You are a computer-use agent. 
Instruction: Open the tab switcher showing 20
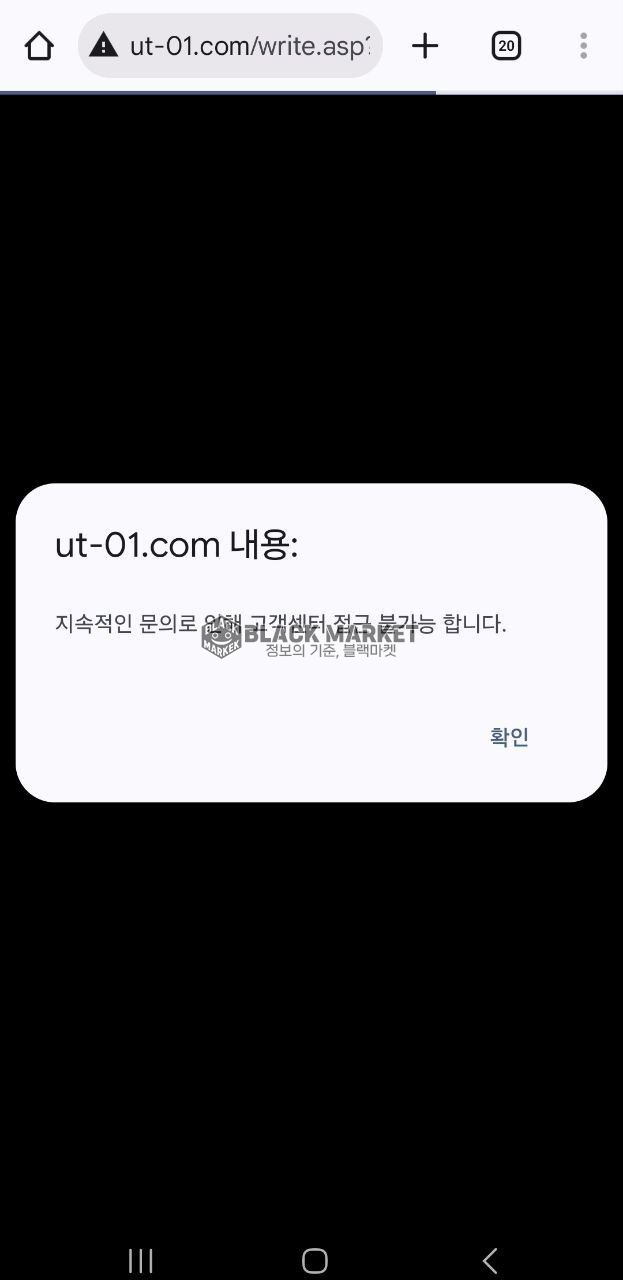click(x=506, y=46)
